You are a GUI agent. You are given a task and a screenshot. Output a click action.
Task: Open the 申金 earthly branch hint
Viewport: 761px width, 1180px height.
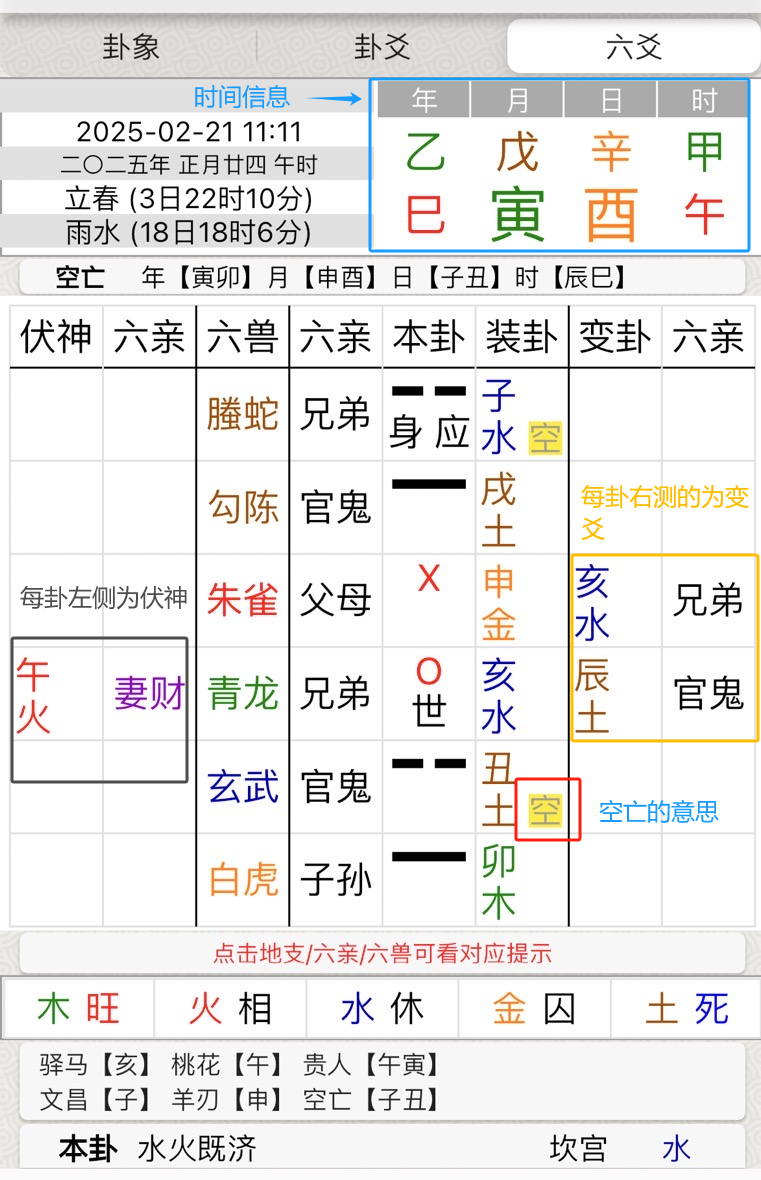click(x=498, y=602)
